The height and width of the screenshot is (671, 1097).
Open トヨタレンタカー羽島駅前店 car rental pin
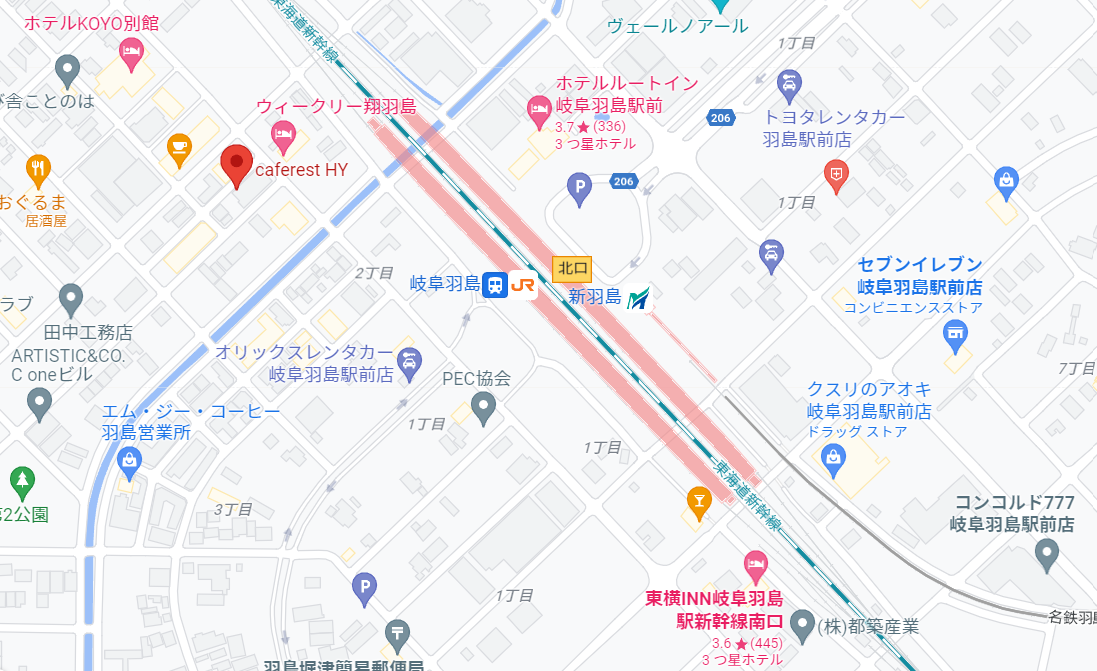789,82
